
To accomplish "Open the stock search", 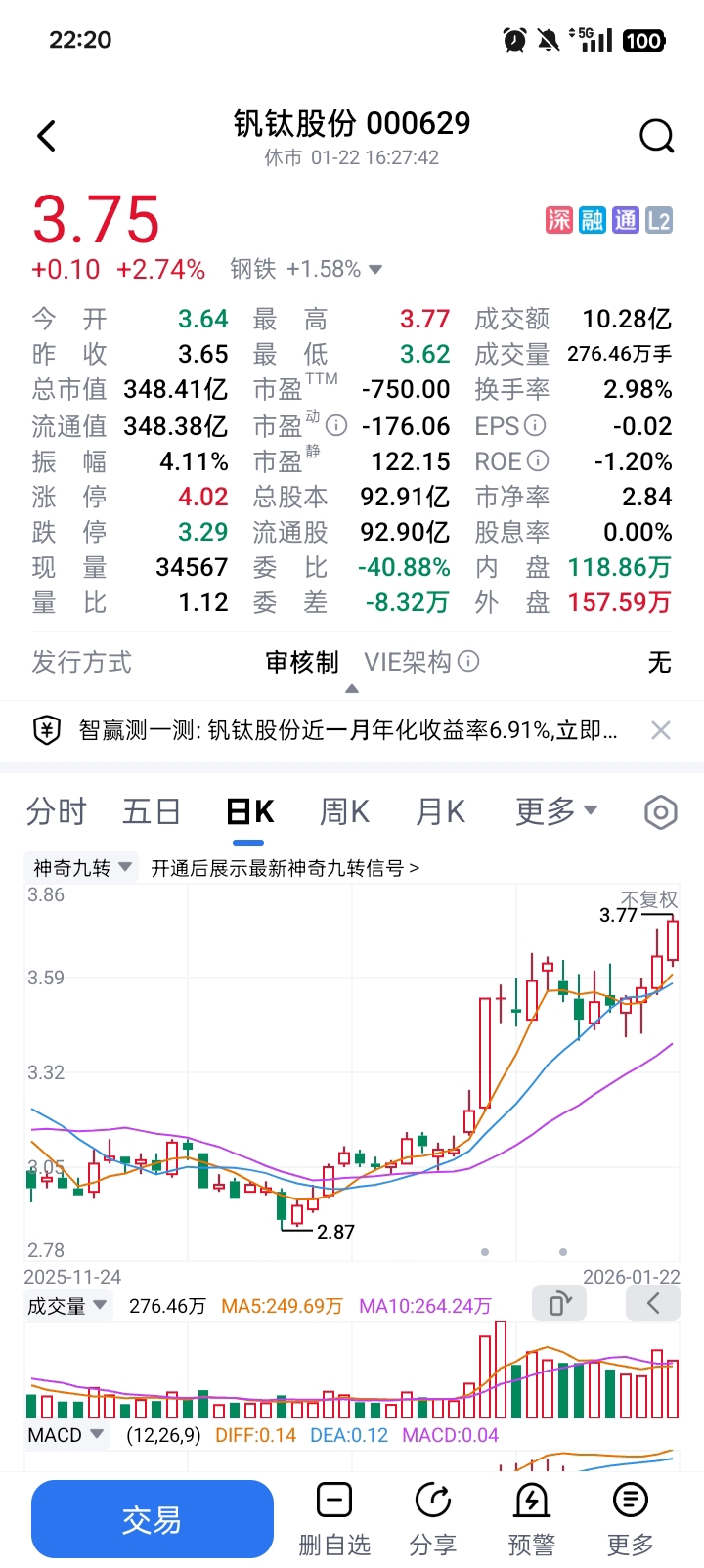I will click(657, 136).
